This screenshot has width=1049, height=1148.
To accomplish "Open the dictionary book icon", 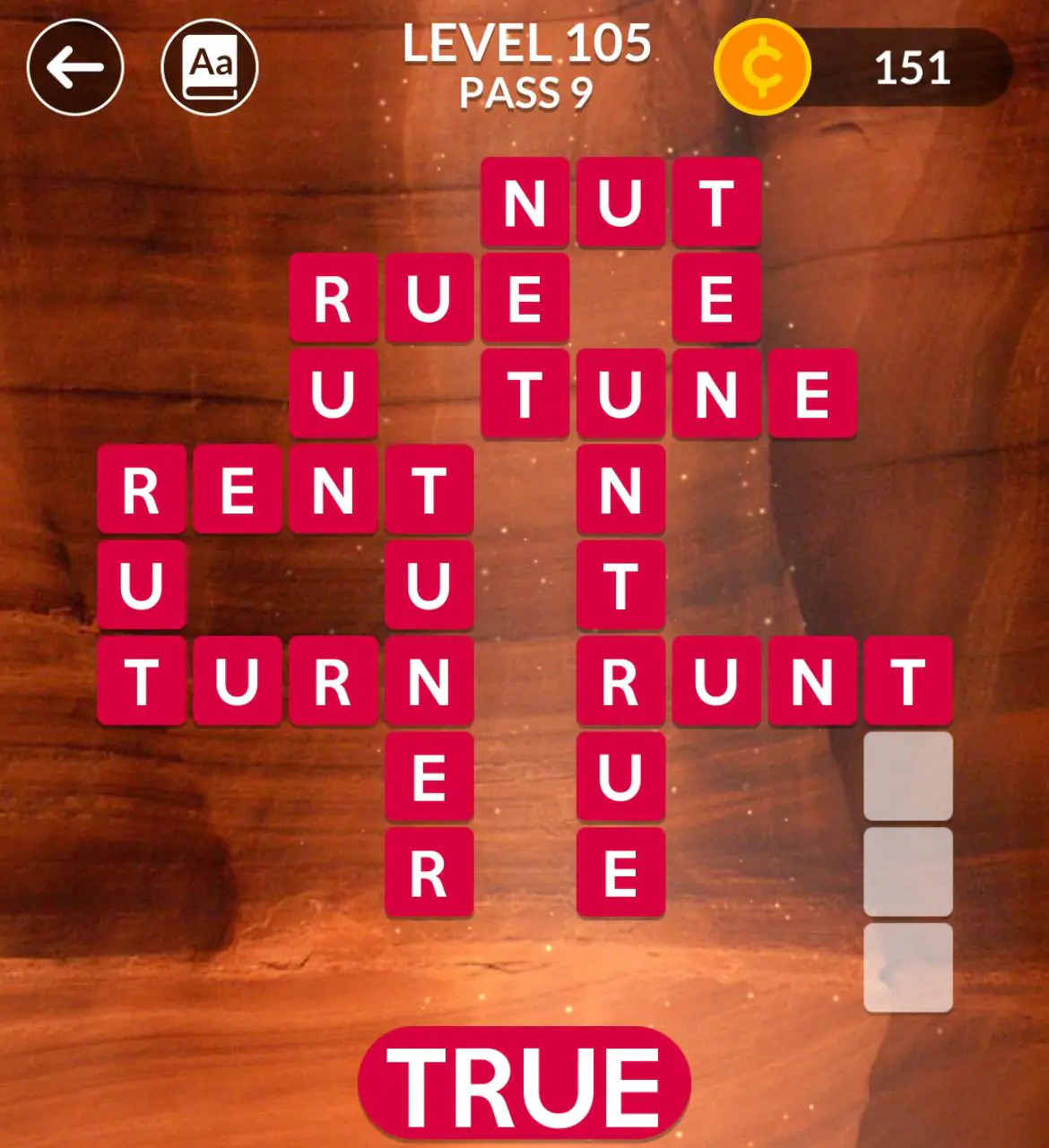I will pyautogui.click(x=210, y=67).
